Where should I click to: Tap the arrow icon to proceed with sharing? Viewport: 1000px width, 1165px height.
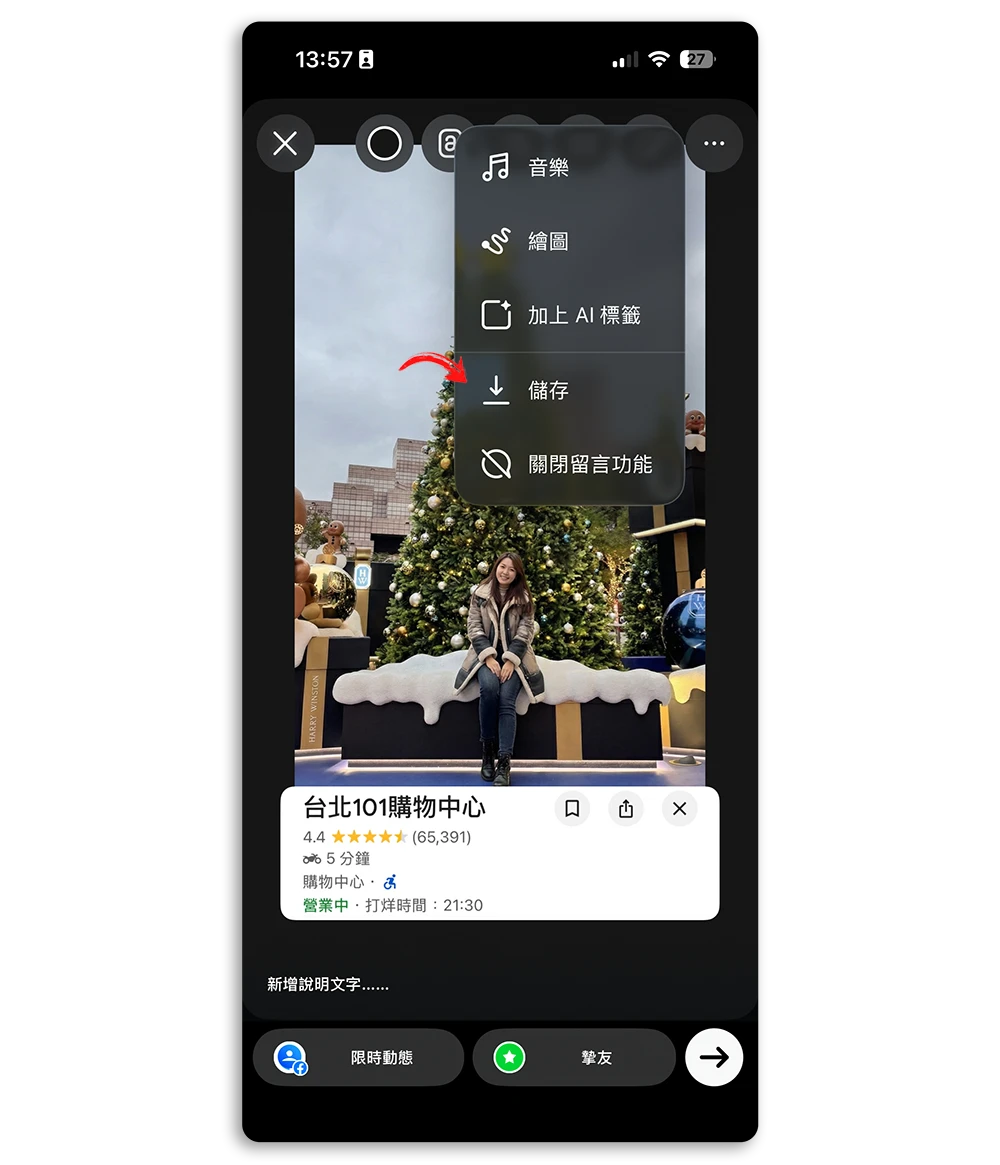[x=713, y=1057]
